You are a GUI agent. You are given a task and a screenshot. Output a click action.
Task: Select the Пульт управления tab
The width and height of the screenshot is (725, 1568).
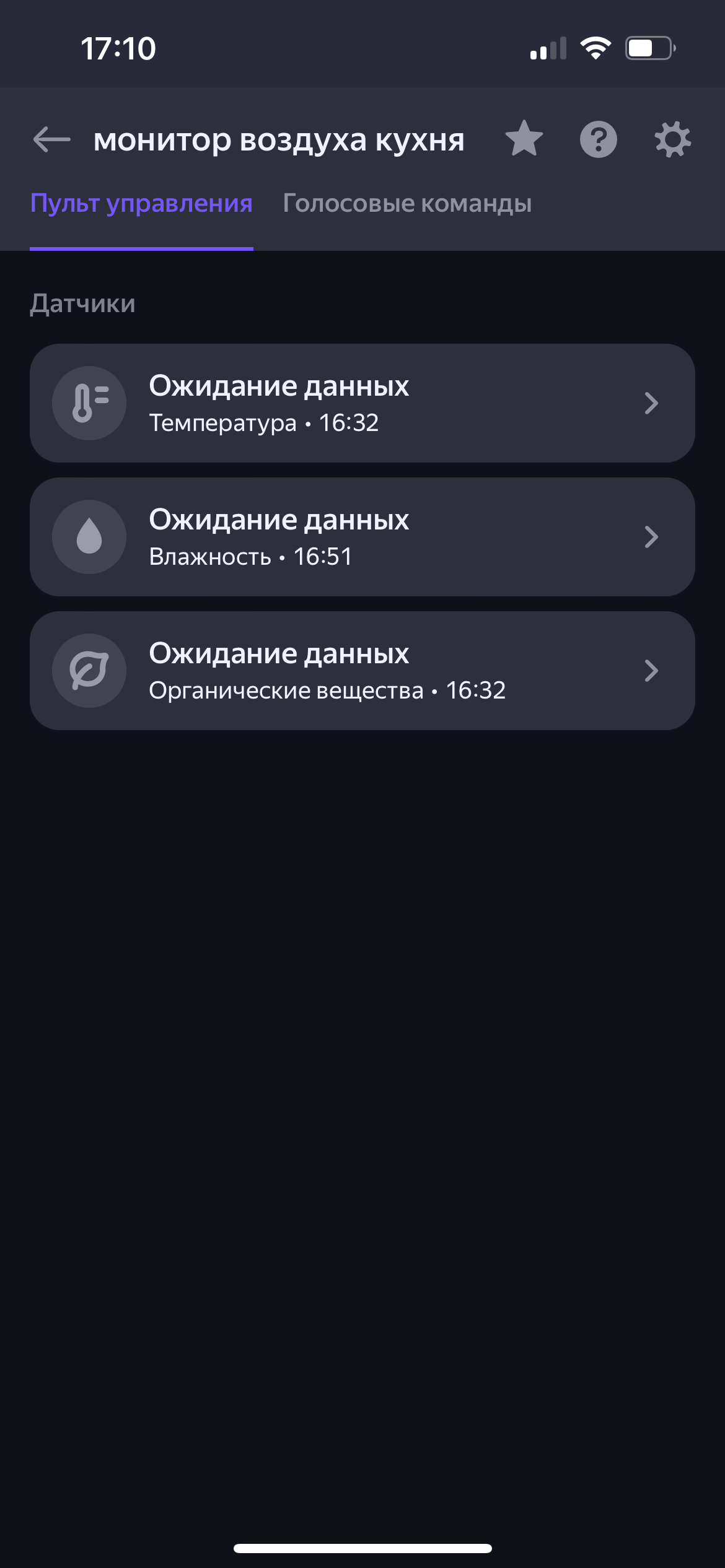pos(142,203)
